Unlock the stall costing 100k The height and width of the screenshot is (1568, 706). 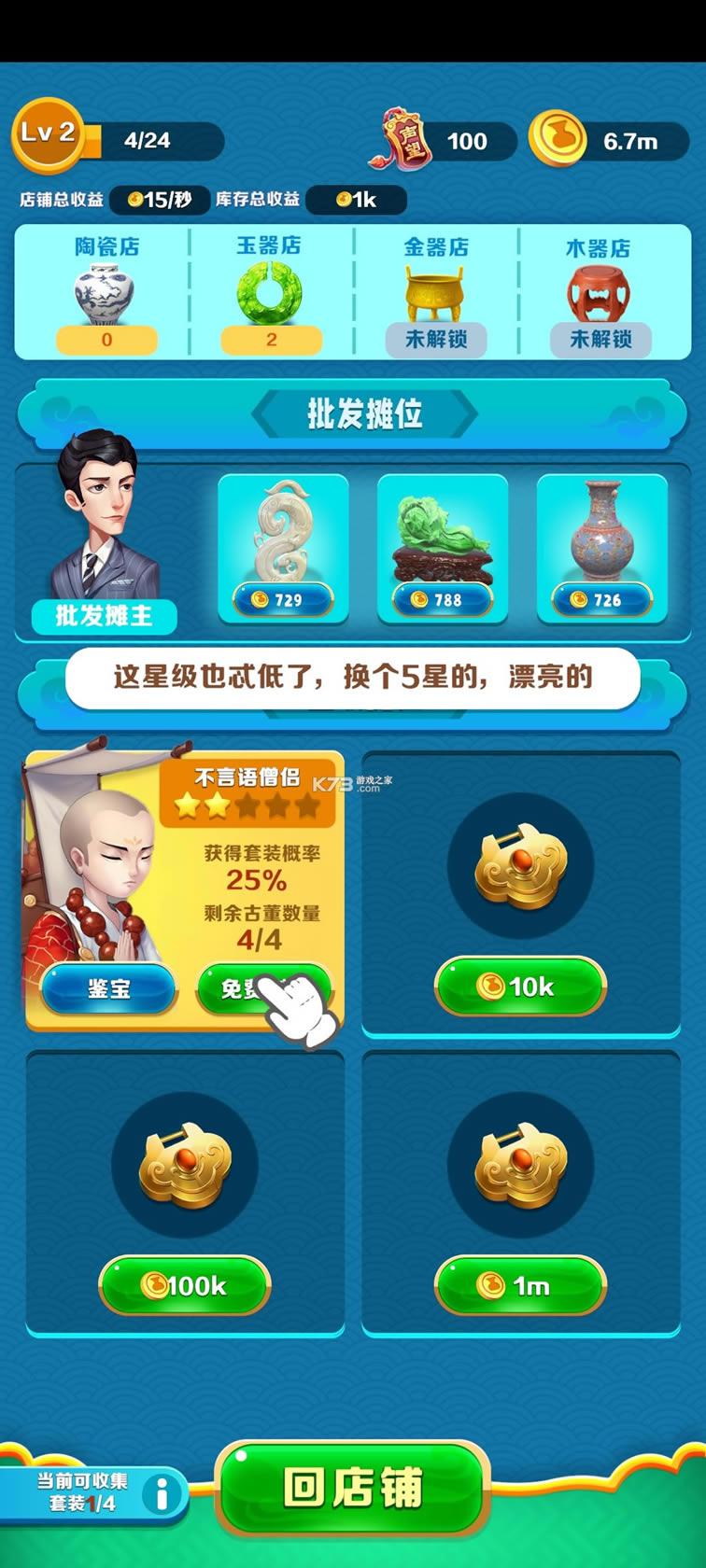click(x=185, y=1285)
